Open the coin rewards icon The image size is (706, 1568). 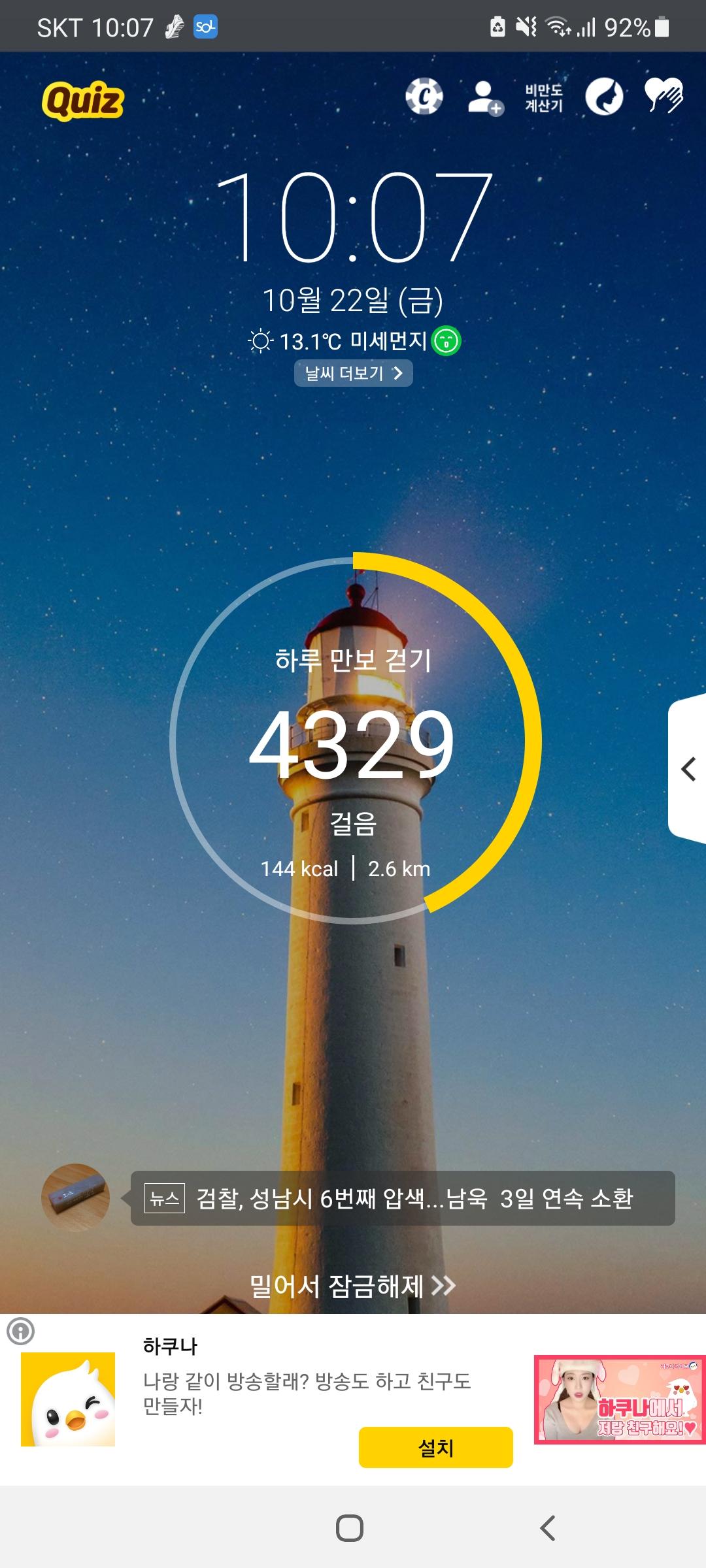[x=424, y=97]
